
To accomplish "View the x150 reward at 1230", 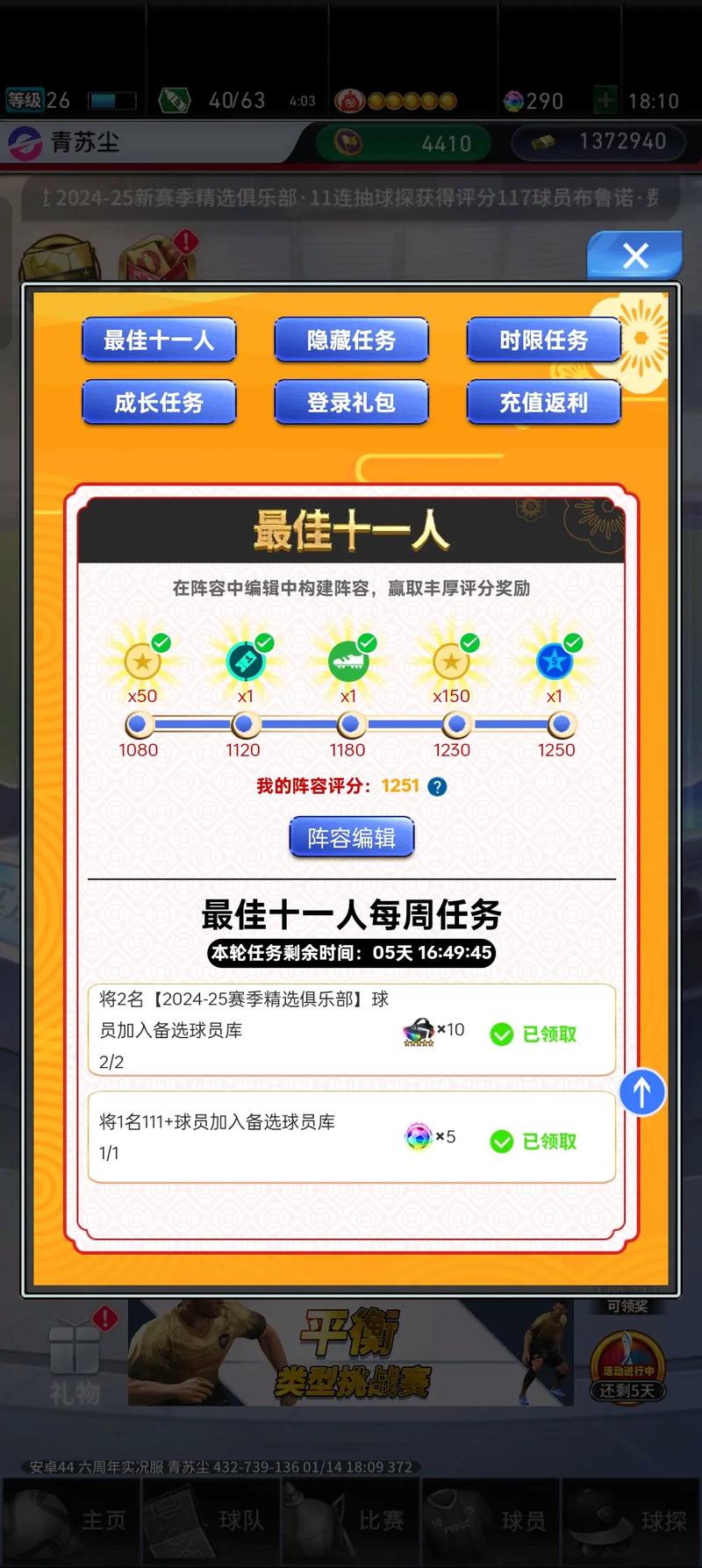I will coord(452,662).
